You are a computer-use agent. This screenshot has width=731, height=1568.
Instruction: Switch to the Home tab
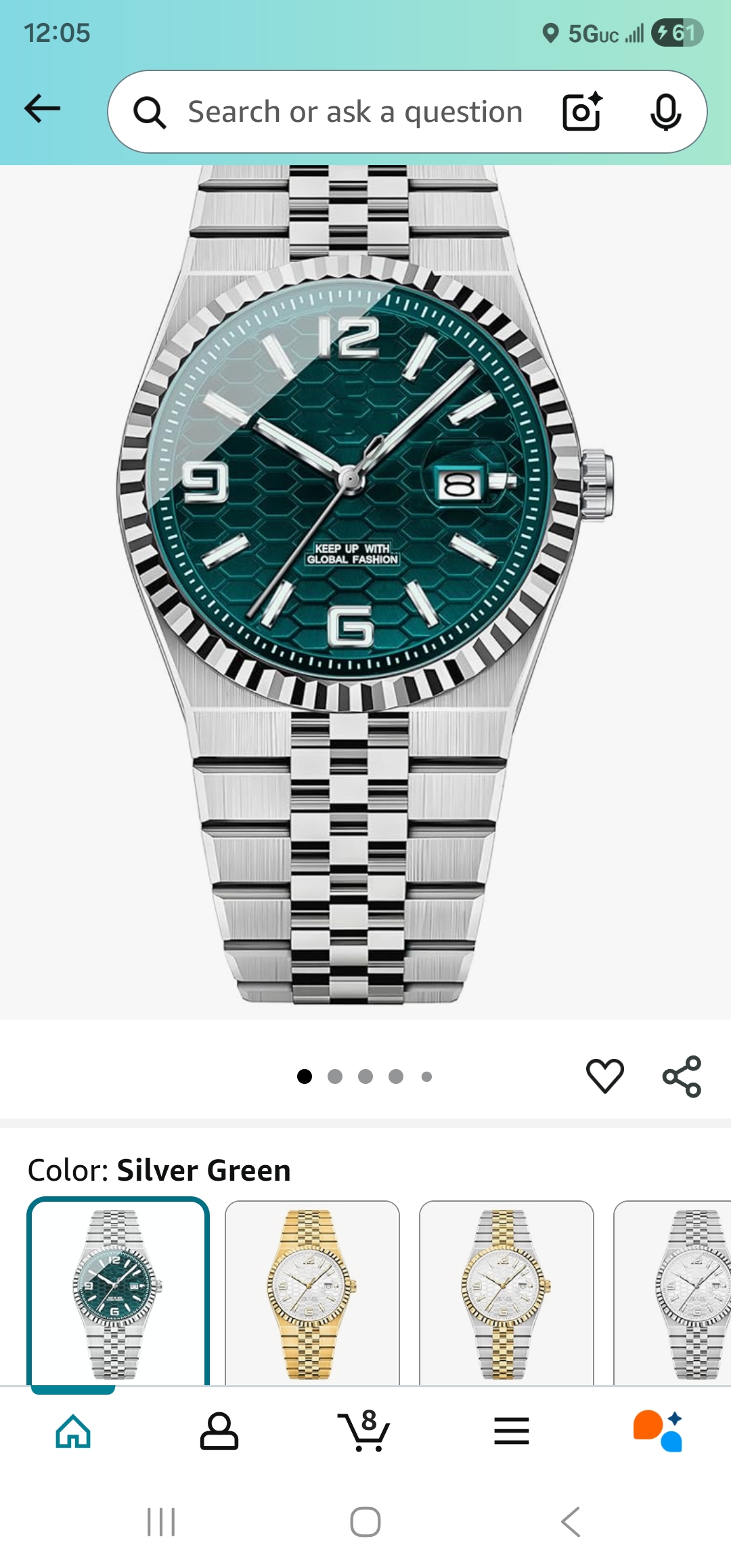point(73,1431)
